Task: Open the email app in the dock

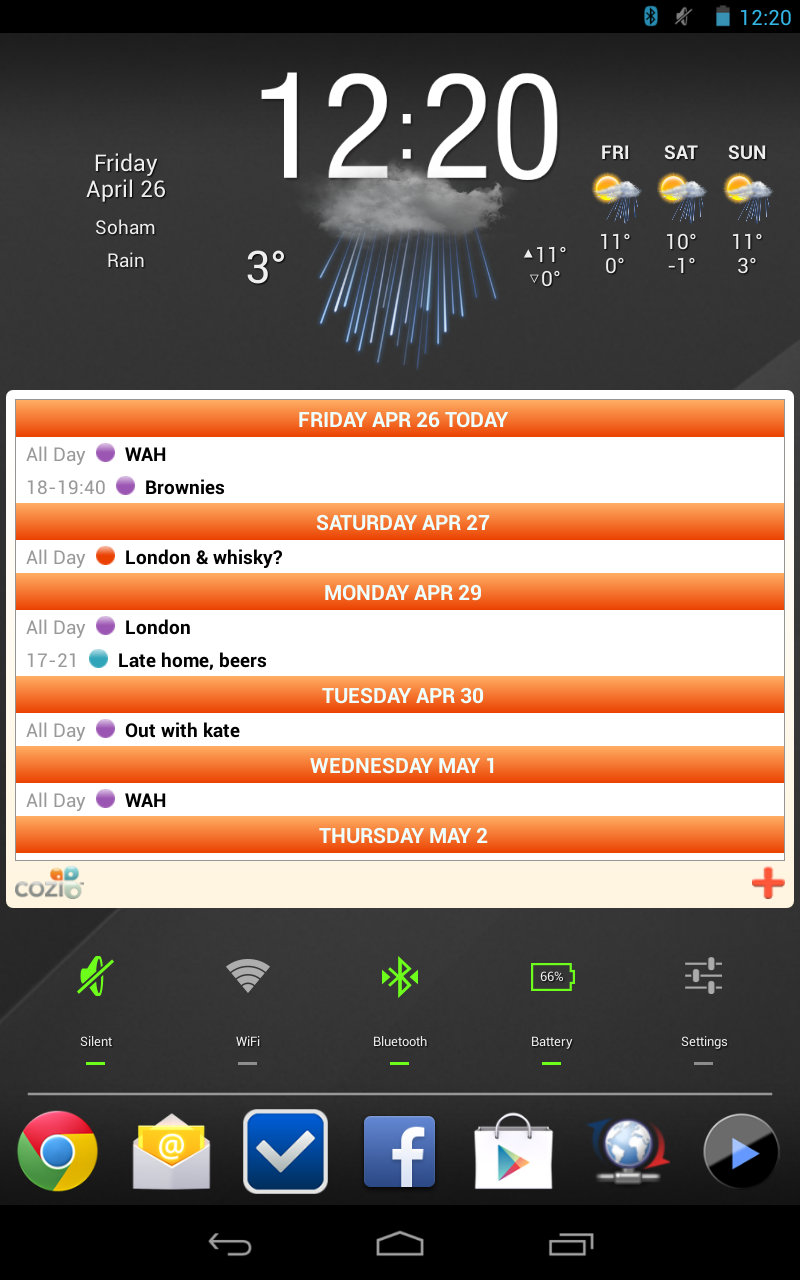Action: coord(171,1152)
